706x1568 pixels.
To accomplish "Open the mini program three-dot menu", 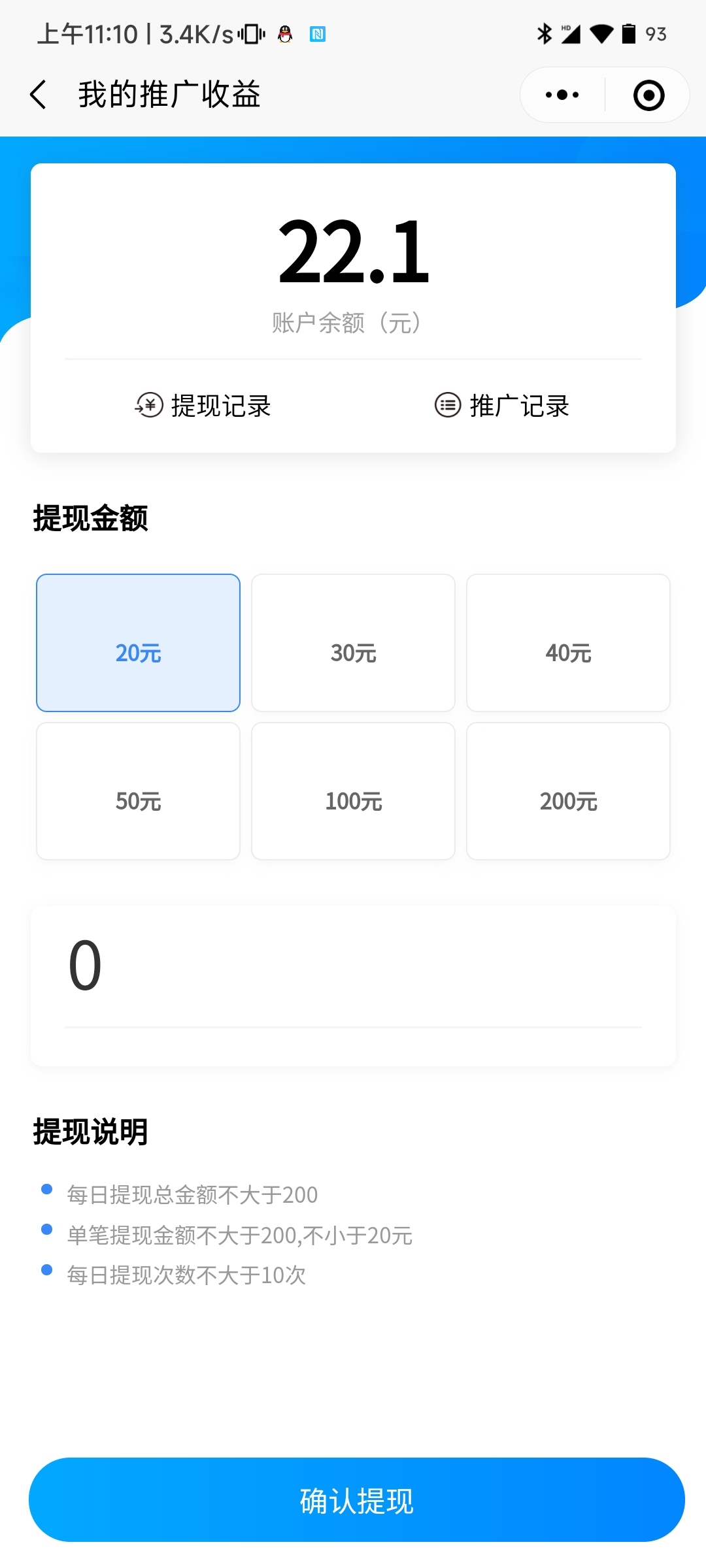I will click(x=562, y=95).
